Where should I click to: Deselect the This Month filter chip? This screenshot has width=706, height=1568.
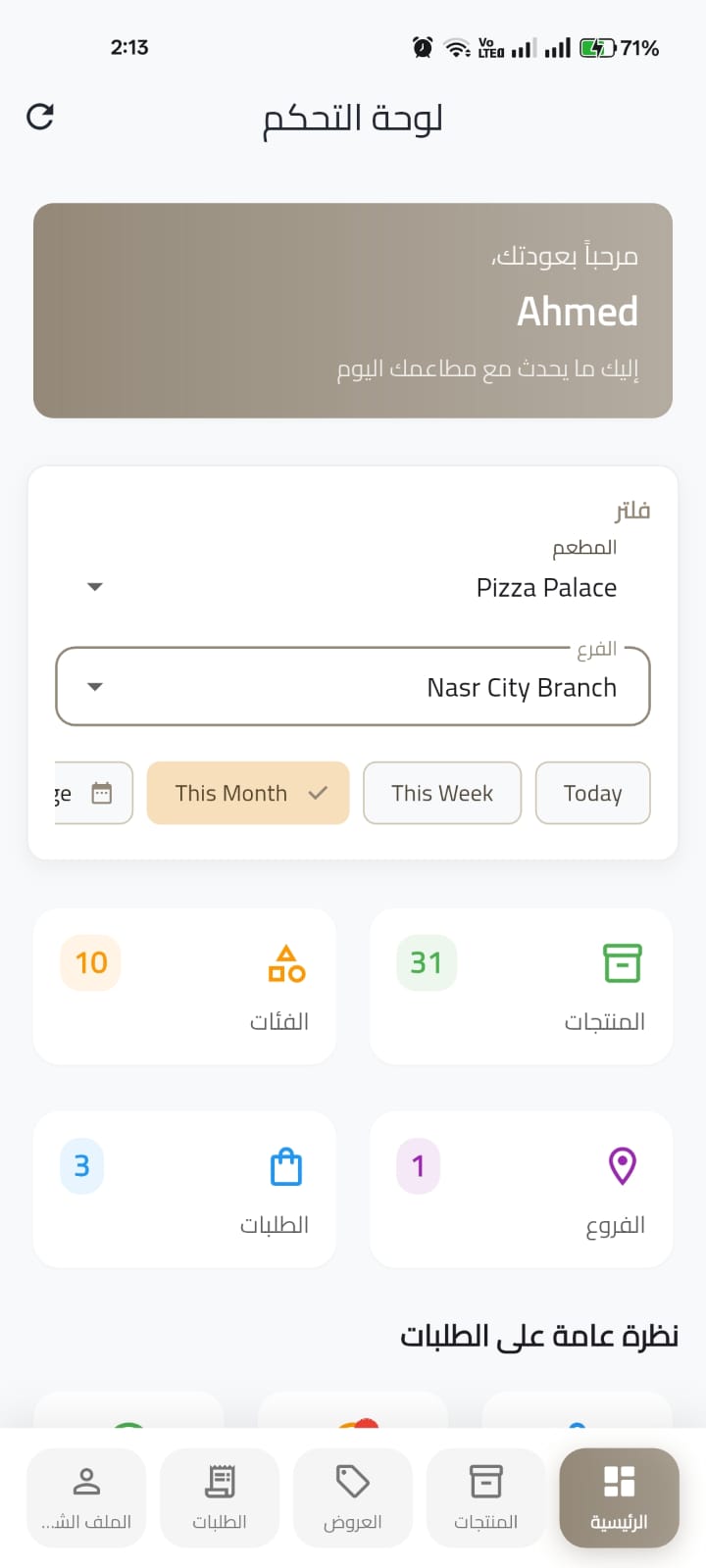click(x=247, y=793)
